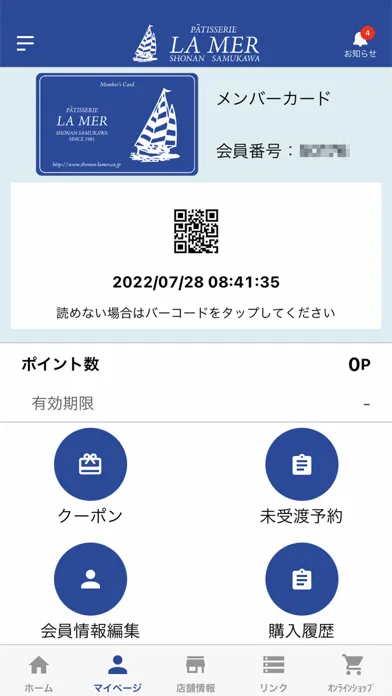Tap the QR code to show the barcode

(196, 231)
